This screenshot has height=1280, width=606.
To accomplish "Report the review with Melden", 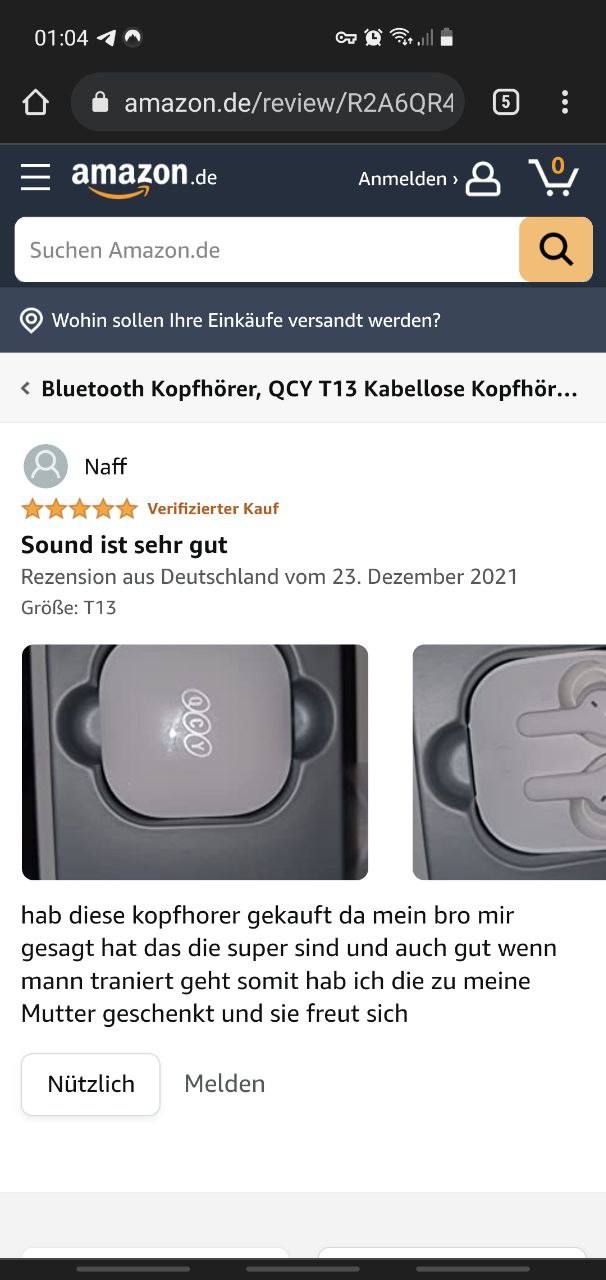I will coord(225,1084).
